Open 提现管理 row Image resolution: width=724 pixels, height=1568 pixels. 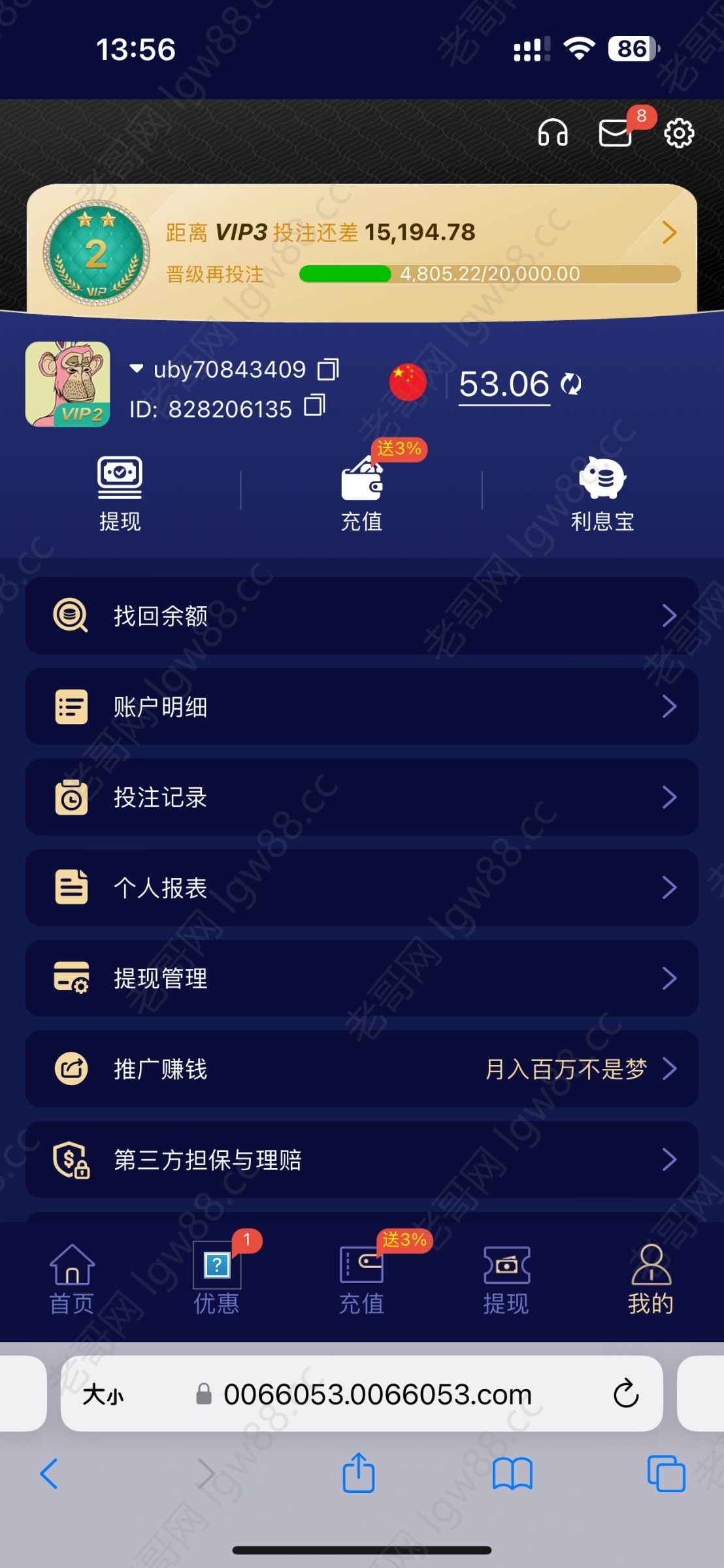click(361, 978)
